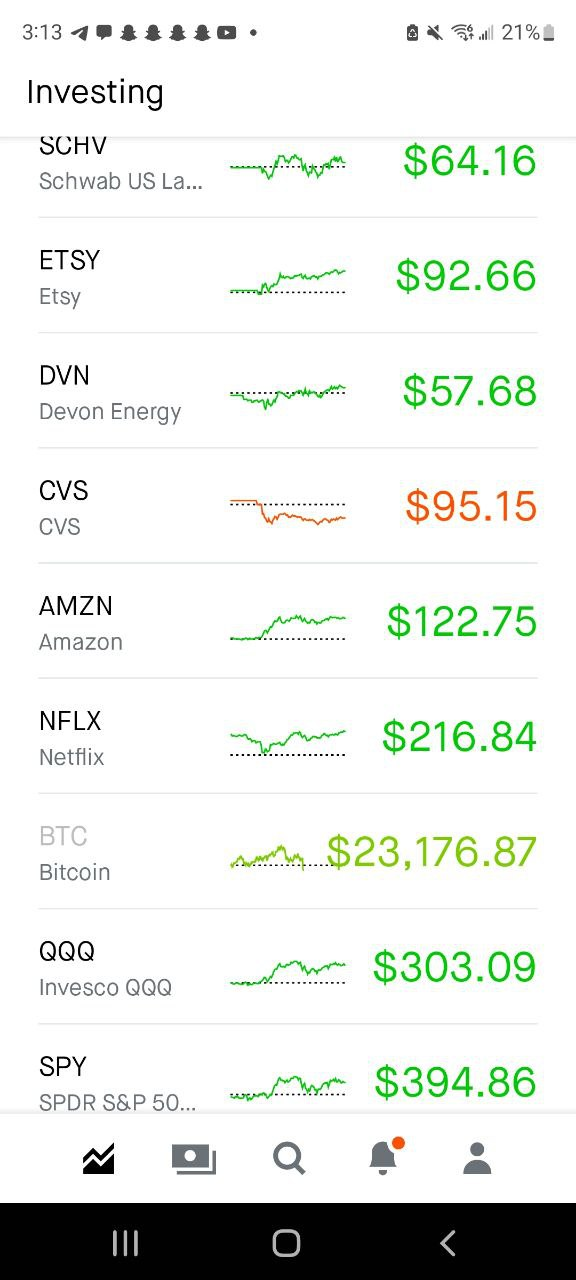Open the Bitcoin BTC row
The width and height of the screenshot is (576, 1280).
(288, 851)
